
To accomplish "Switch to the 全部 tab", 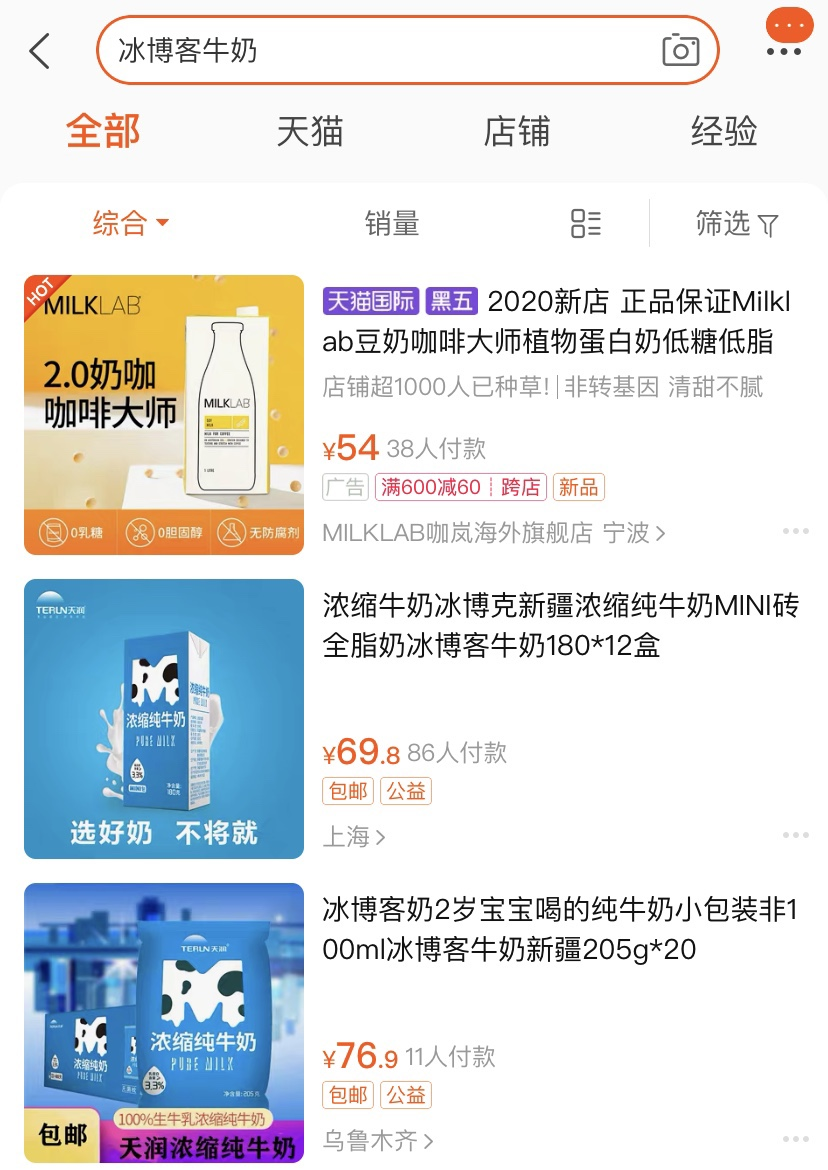I will click(103, 132).
